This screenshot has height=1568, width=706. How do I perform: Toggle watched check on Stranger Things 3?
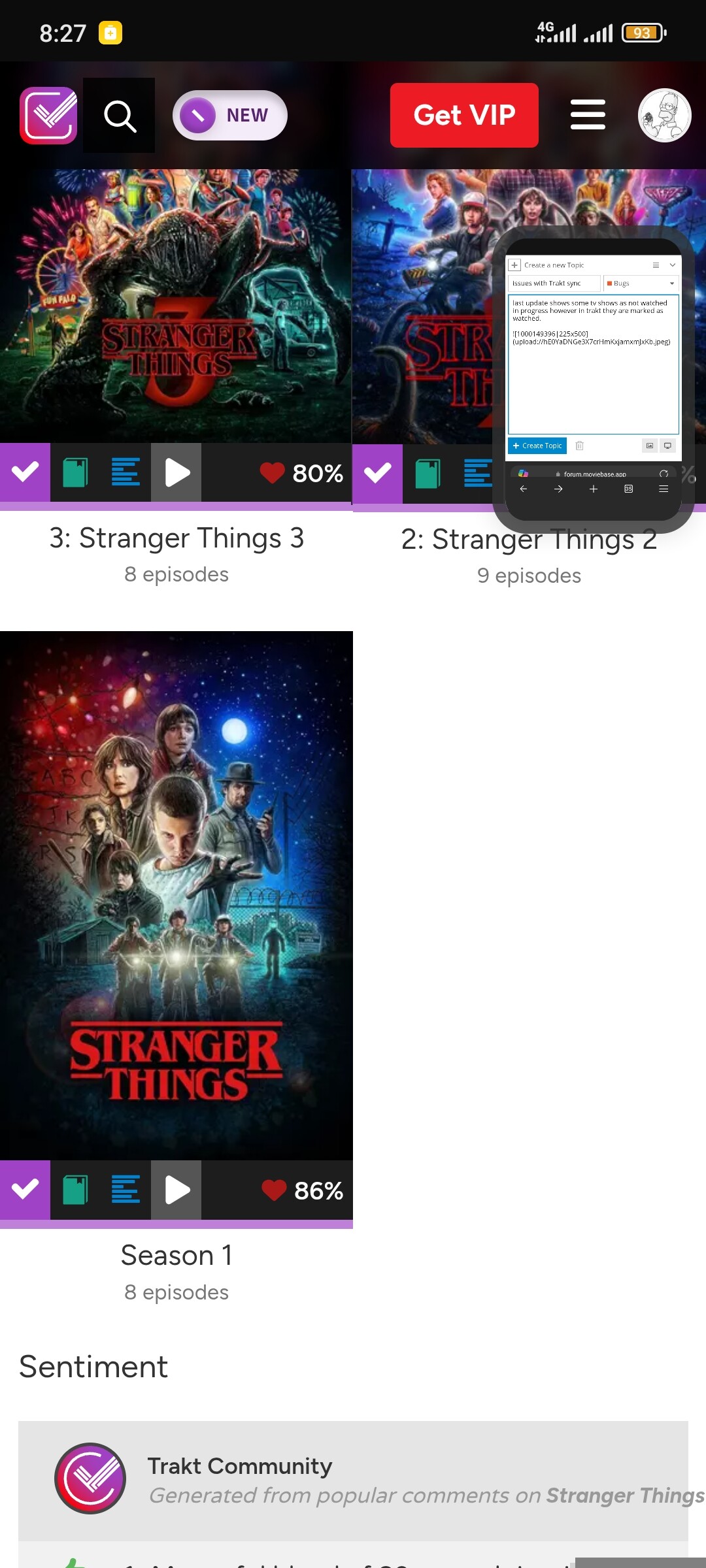pyautogui.click(x=25, y=472)
